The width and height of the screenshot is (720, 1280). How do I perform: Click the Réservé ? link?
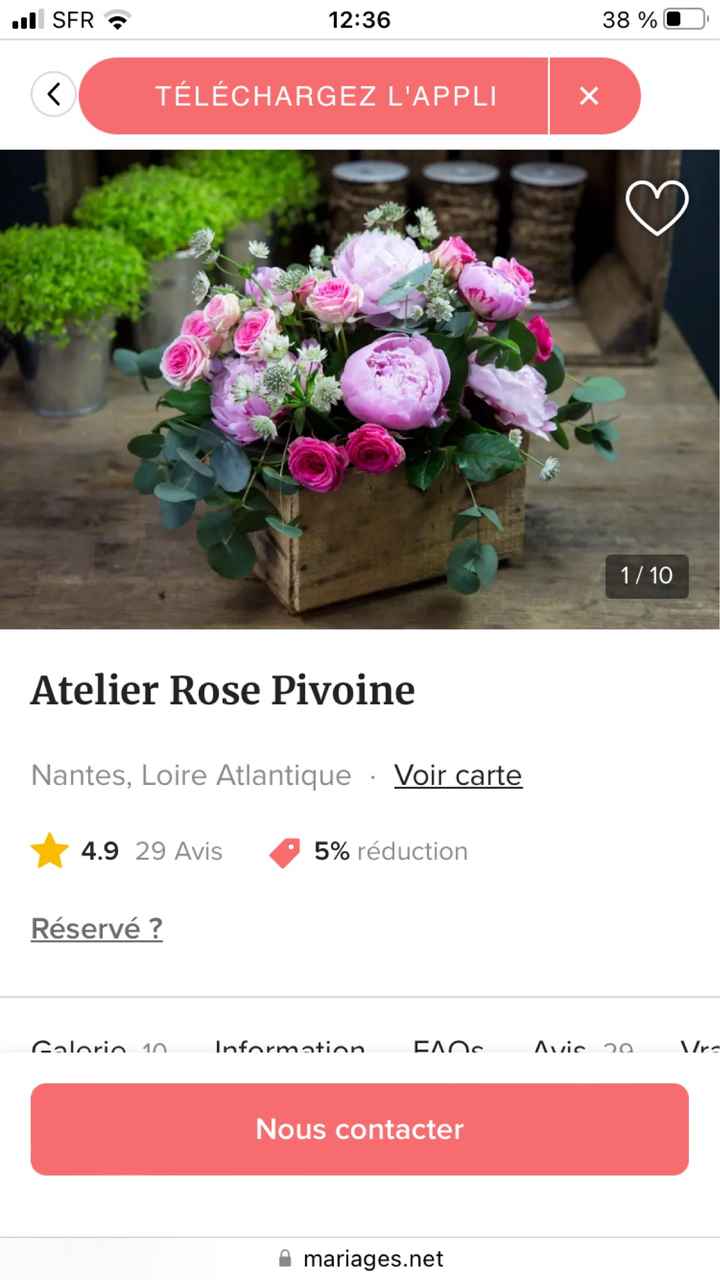tap(96, 928)
